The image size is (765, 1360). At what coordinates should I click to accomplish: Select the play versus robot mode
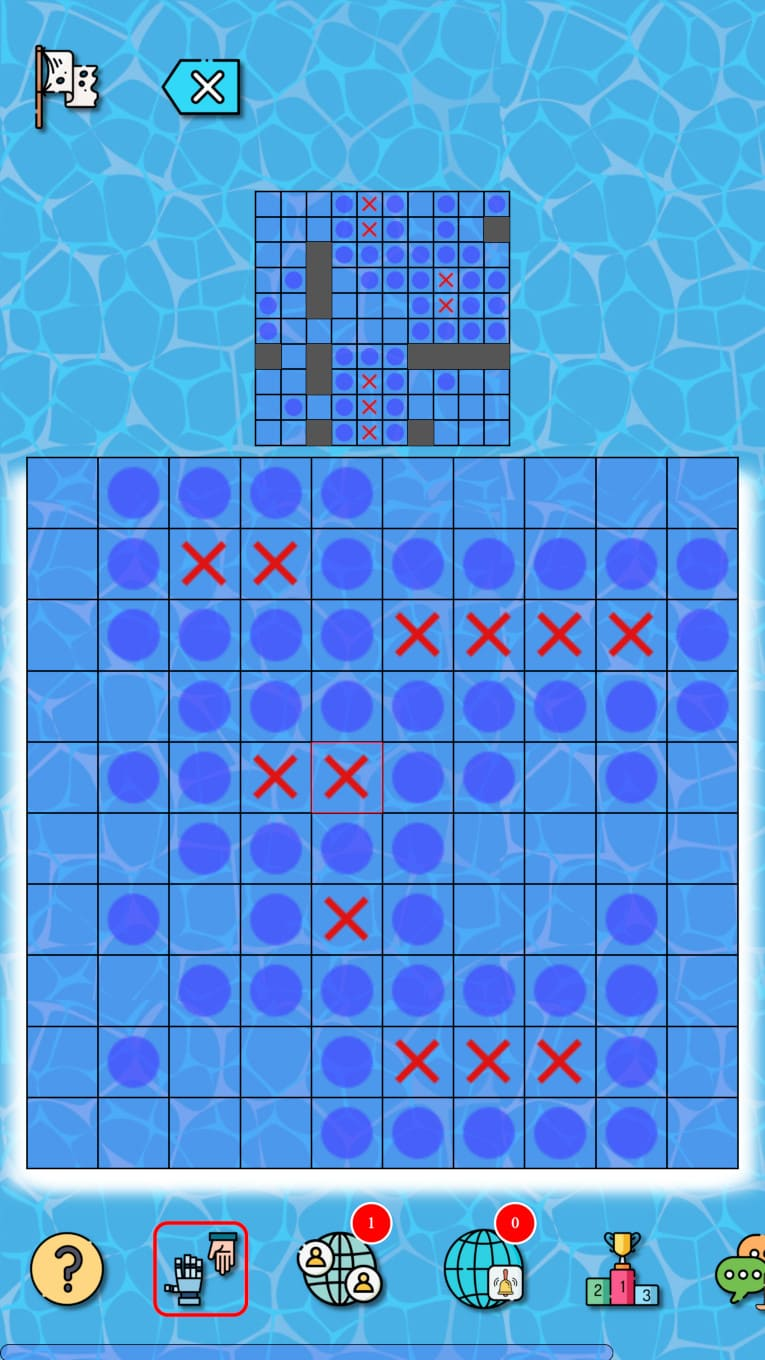pyautogui.click(x=200, y=1269)
